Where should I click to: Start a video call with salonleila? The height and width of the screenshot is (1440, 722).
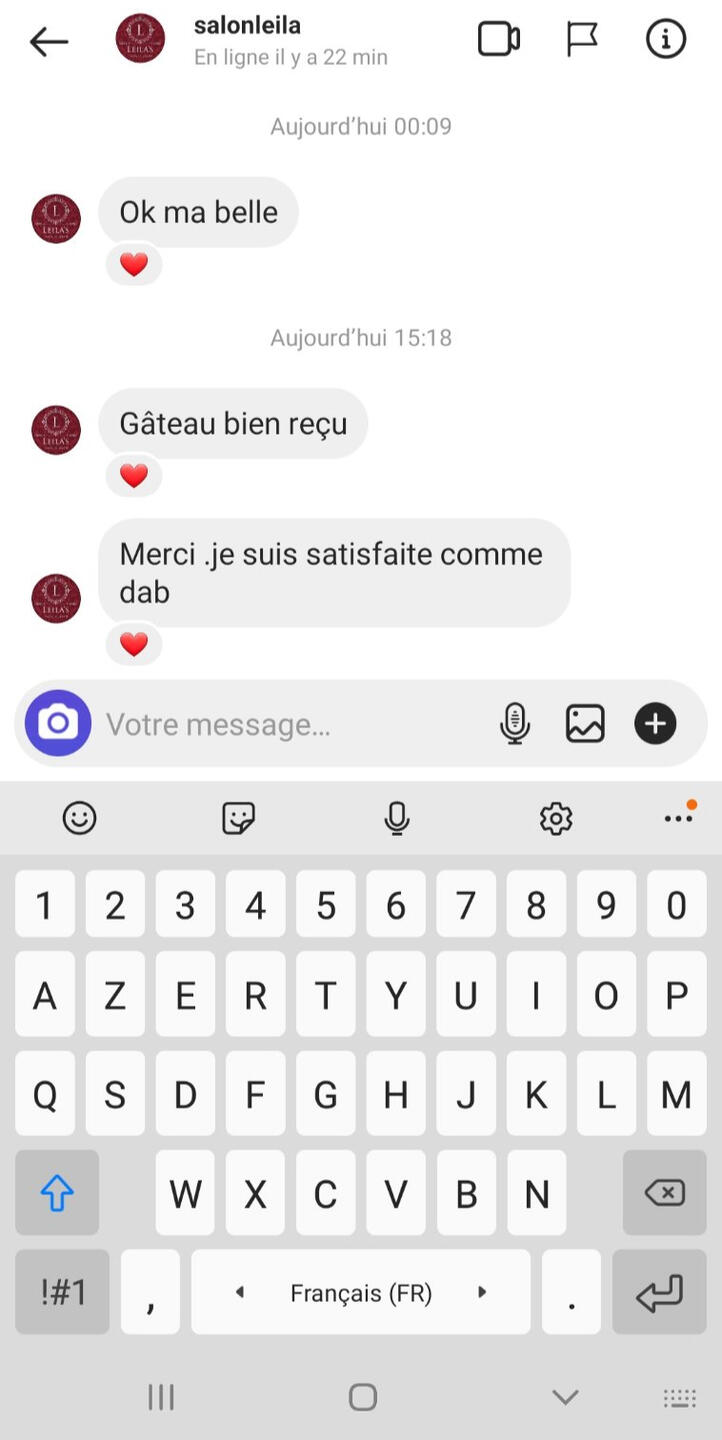(498, 40)
